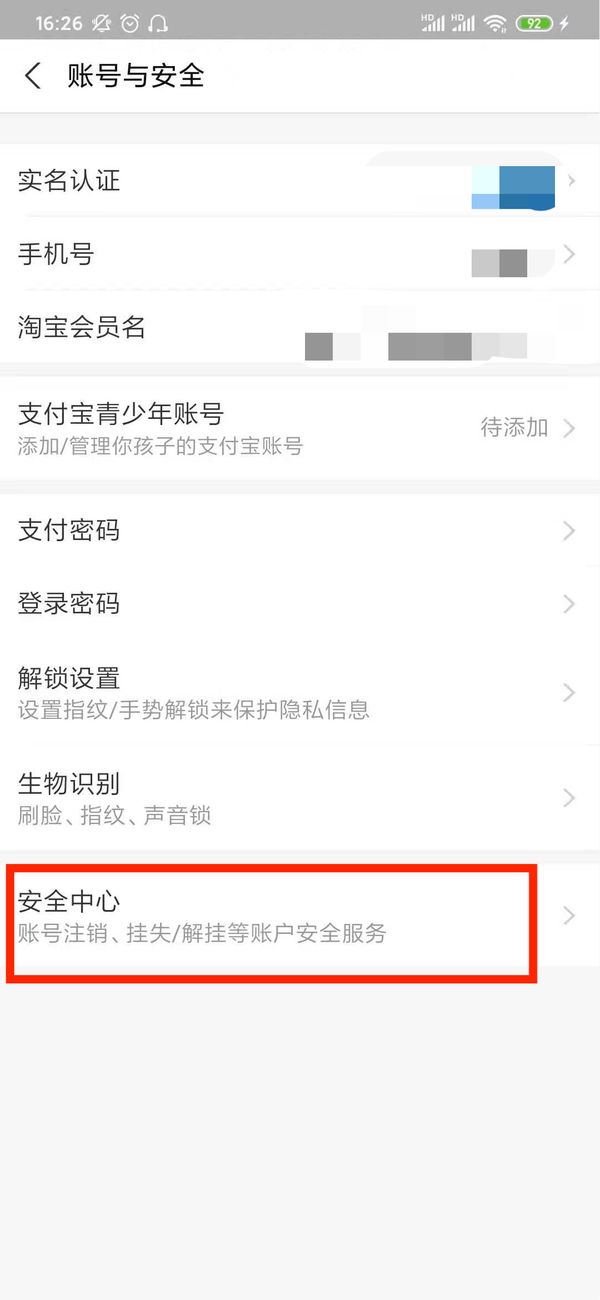This screenshot has width=600, height=1300.
Task: Open 解锁设置 for fingerprint/gesture unlock
Action: click(300, 693)
